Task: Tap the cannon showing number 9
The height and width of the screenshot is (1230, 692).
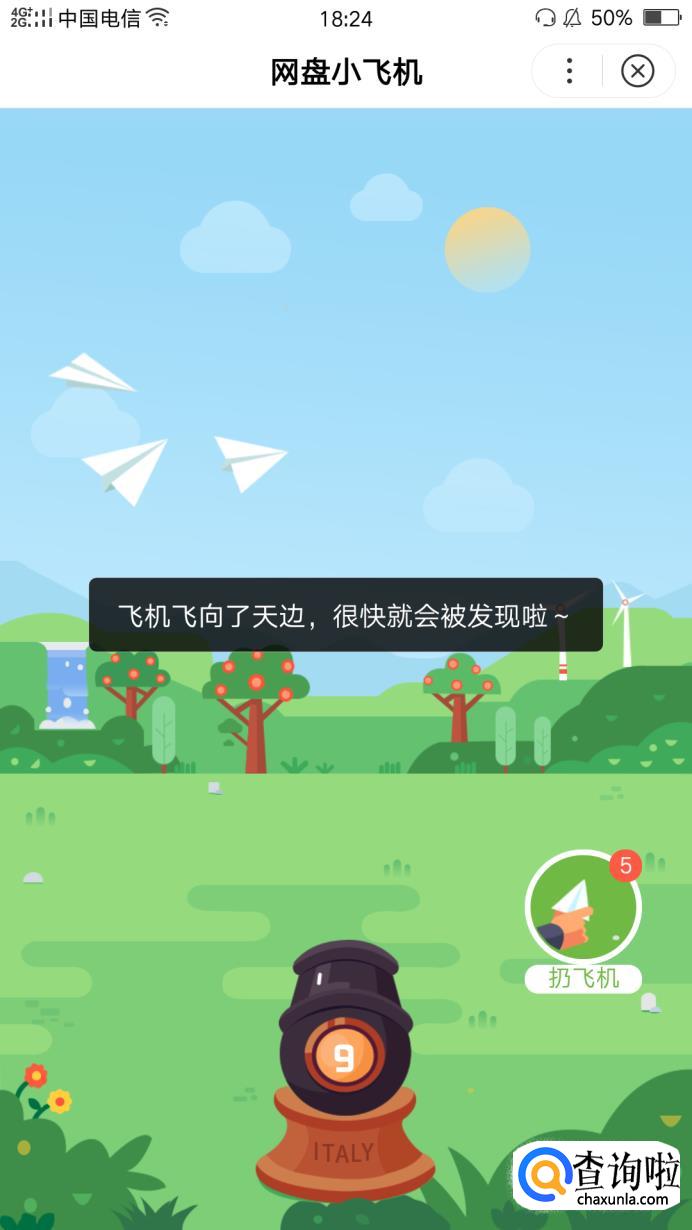Action: [x=344, y=1058]
